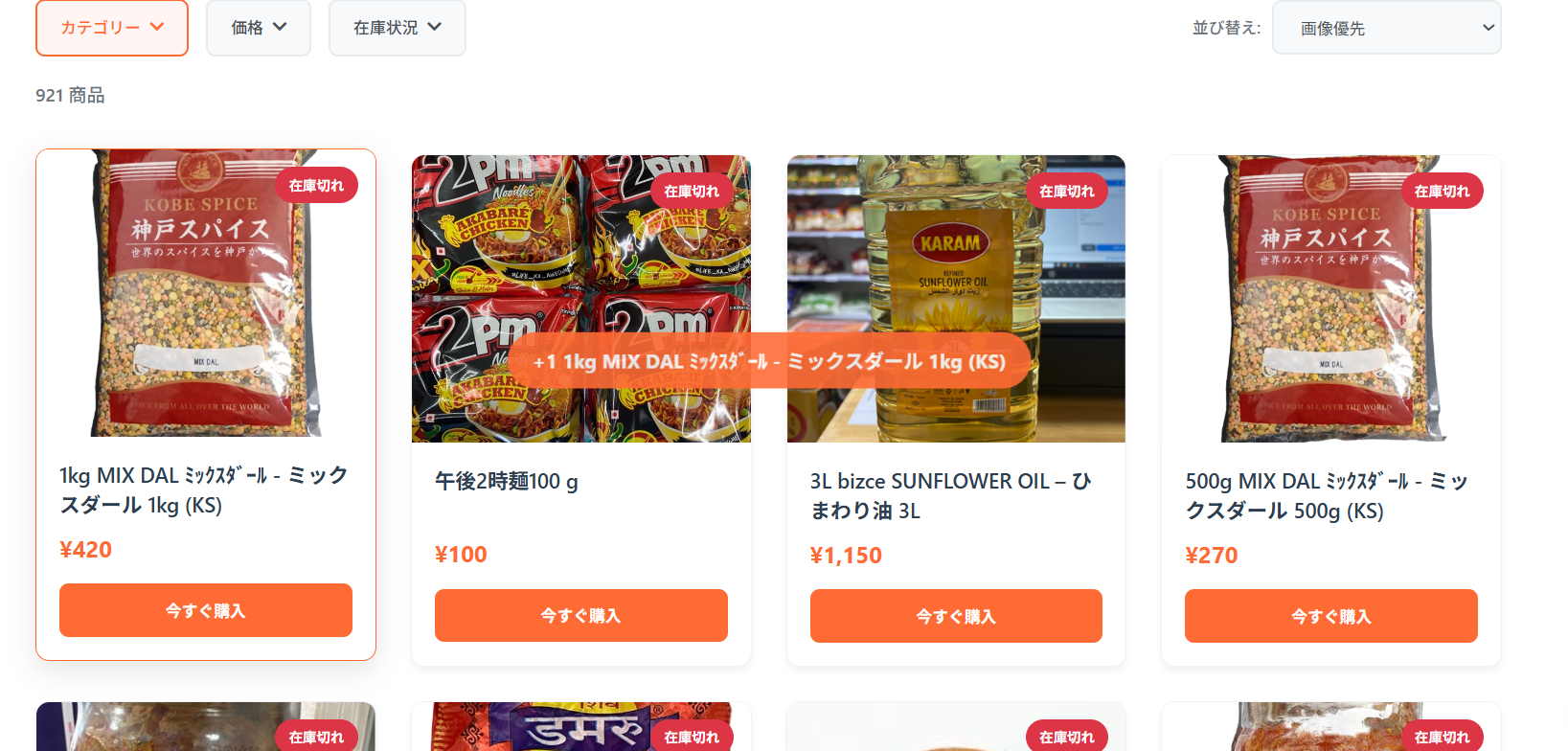1568x751 pixels.
Task: Open the 価格 price filter
Action: tap(258, 28)
